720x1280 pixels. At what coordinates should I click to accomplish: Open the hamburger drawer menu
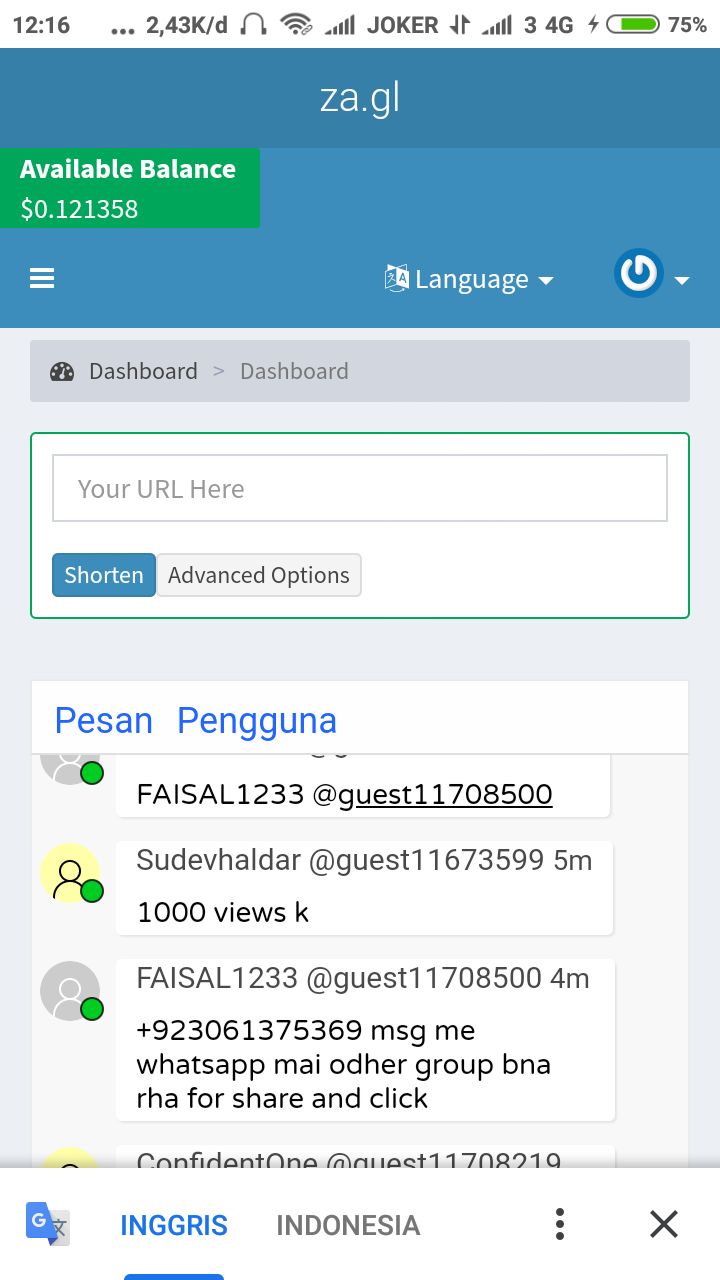[x=42, y=279]
